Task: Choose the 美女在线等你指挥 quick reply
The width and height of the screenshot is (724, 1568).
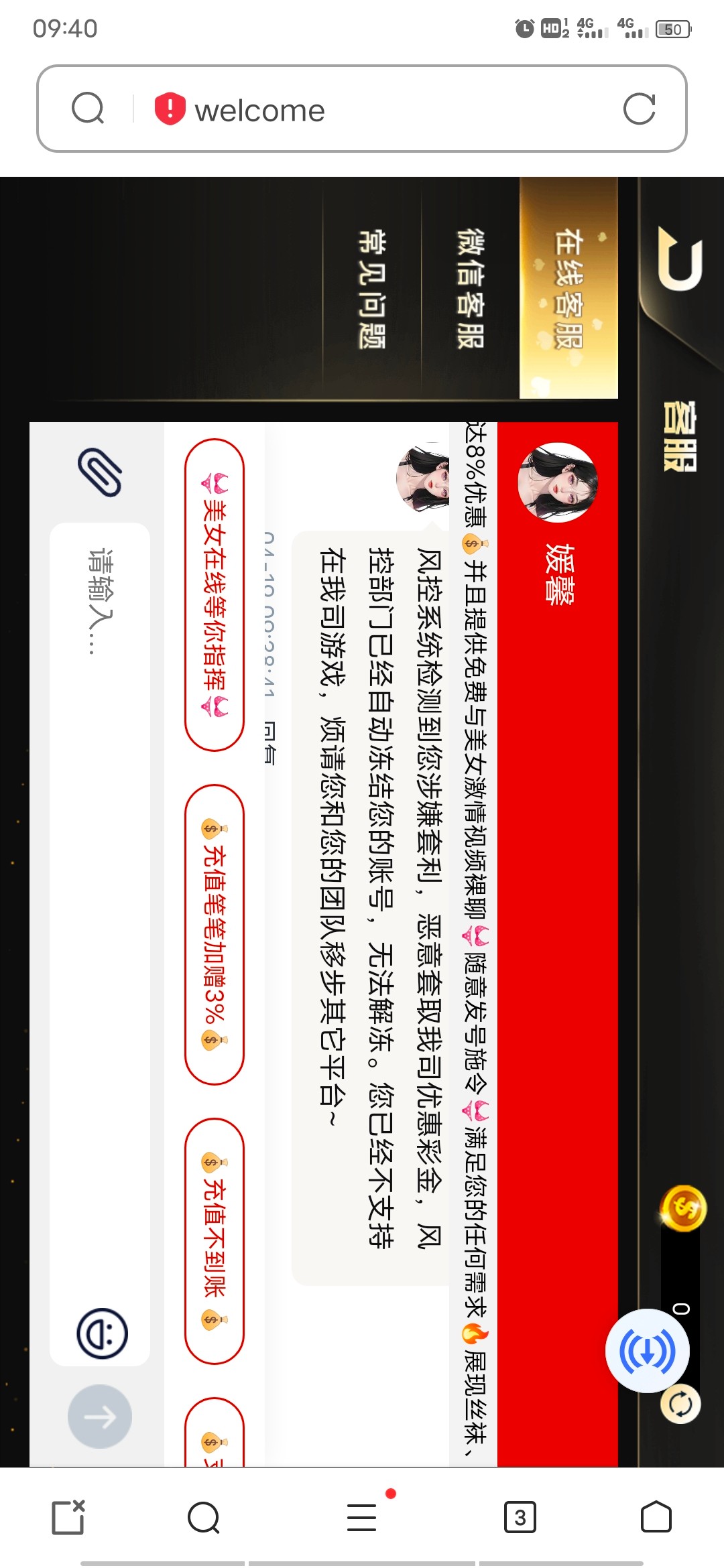Action: (x=215, y=595)
